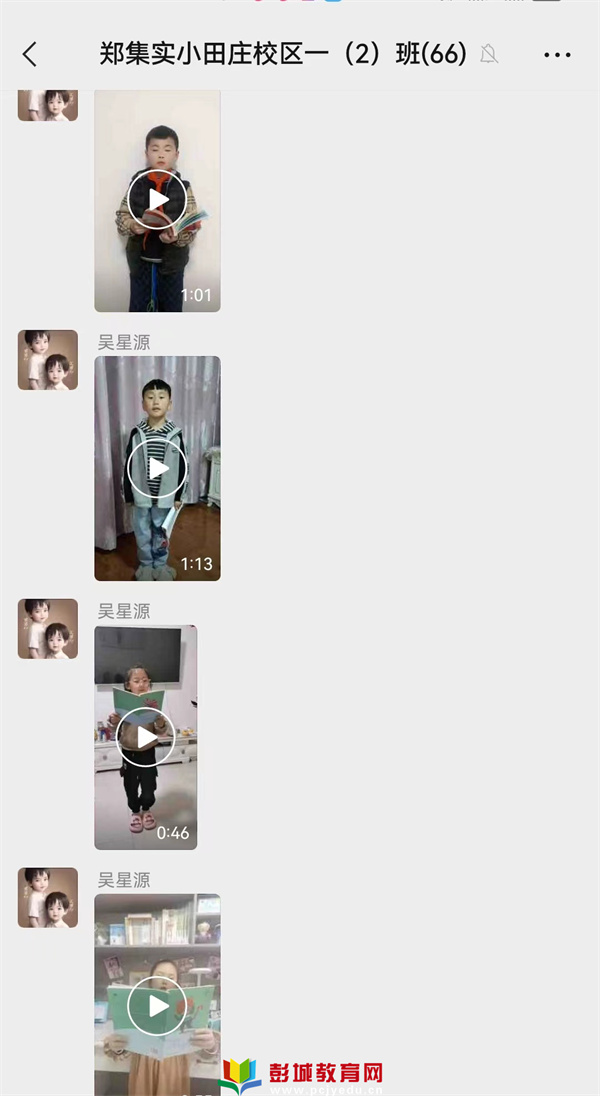
Task: Open the video of child holding green book
Action: [157, 1005]
